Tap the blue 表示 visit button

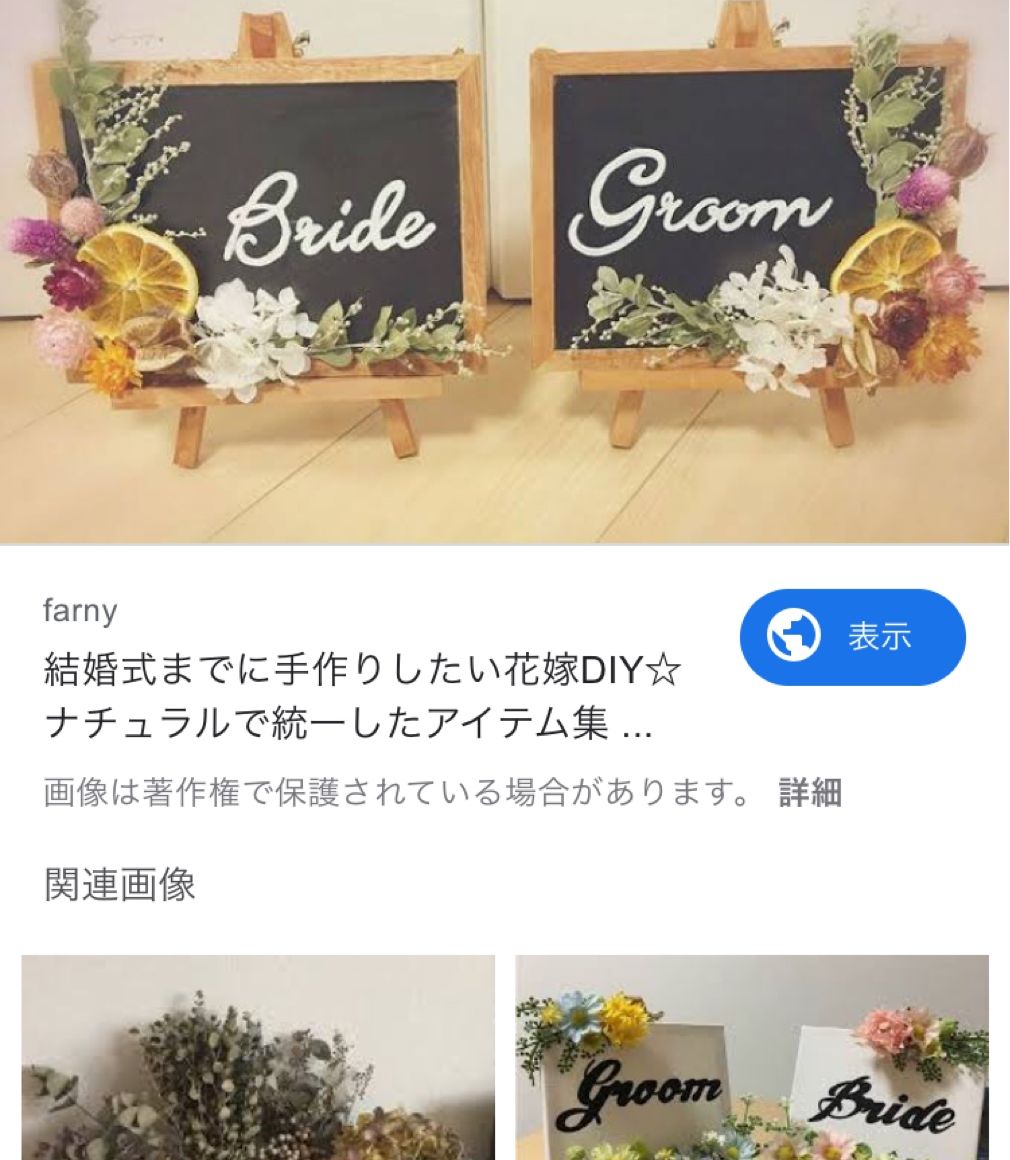click(x=852, y=637)
